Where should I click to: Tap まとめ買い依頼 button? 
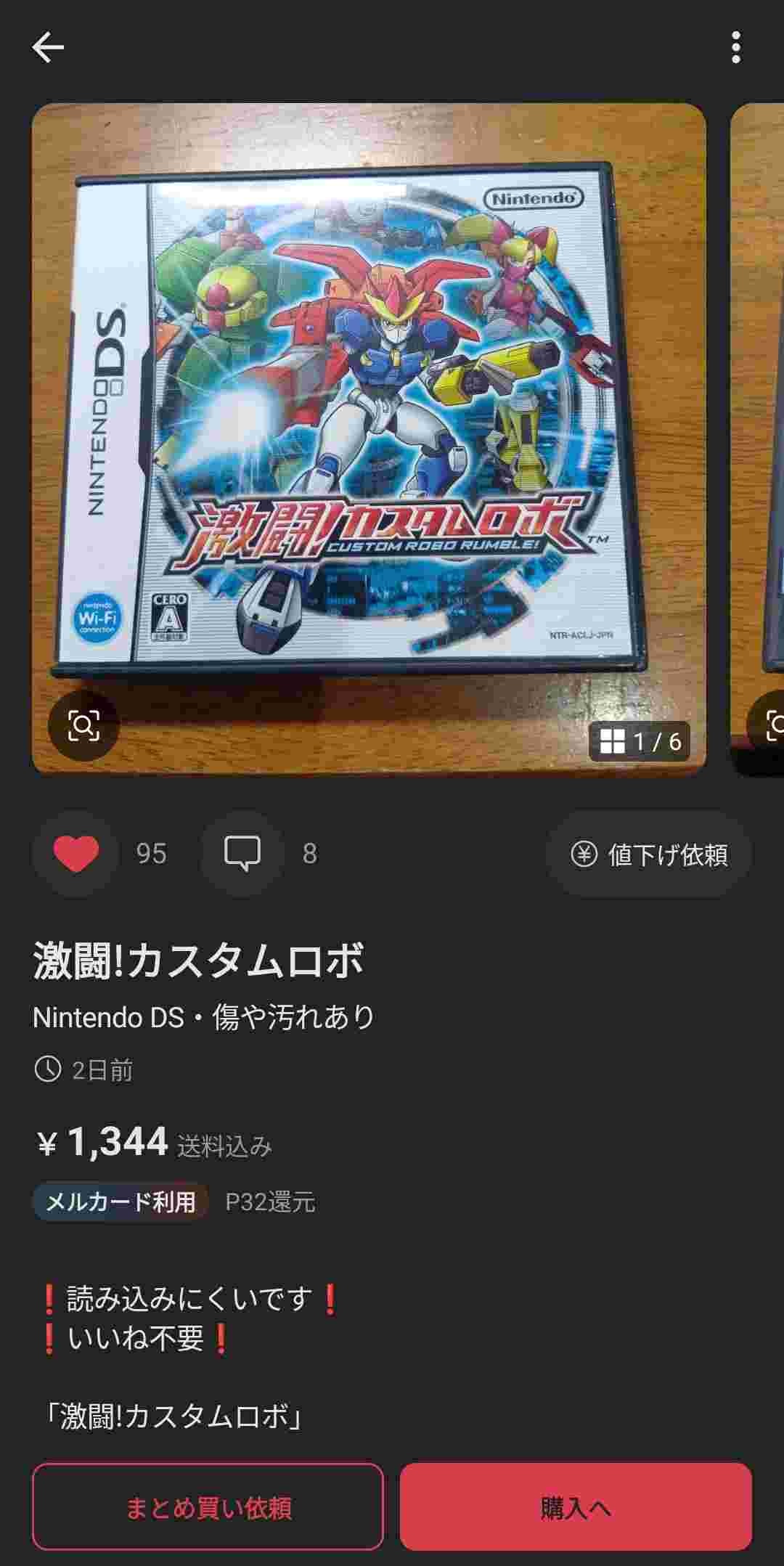208,1508
